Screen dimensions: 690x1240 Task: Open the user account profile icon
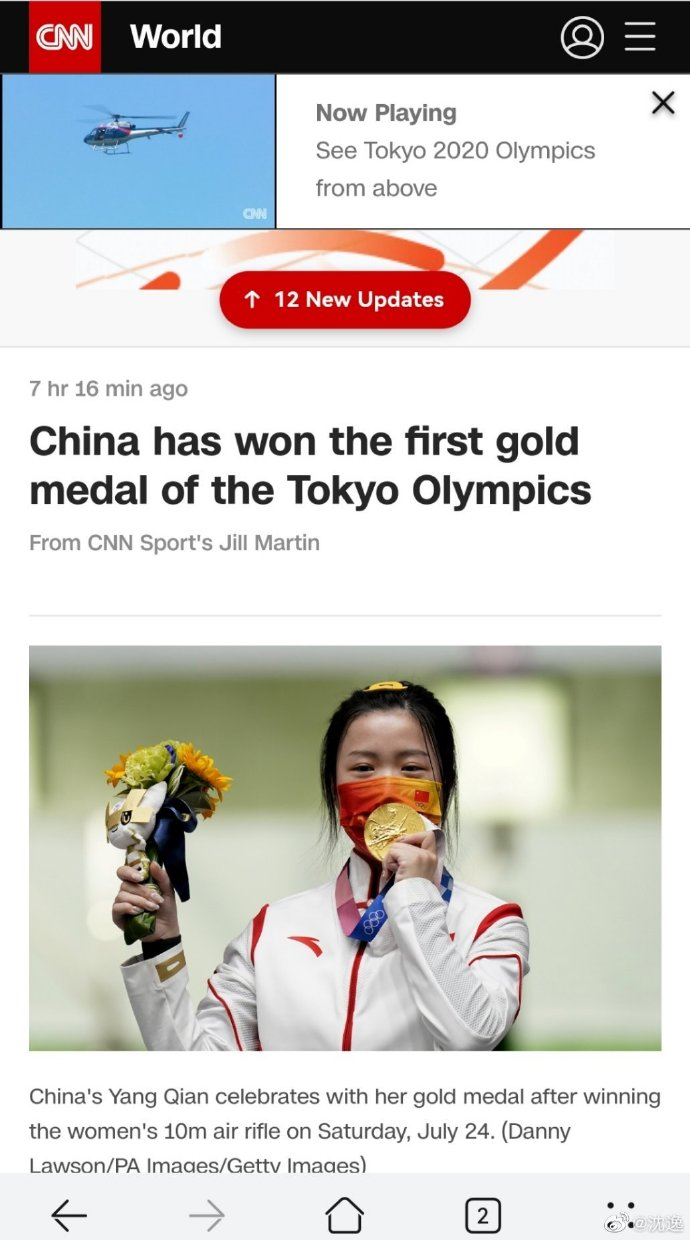point(582,37)
